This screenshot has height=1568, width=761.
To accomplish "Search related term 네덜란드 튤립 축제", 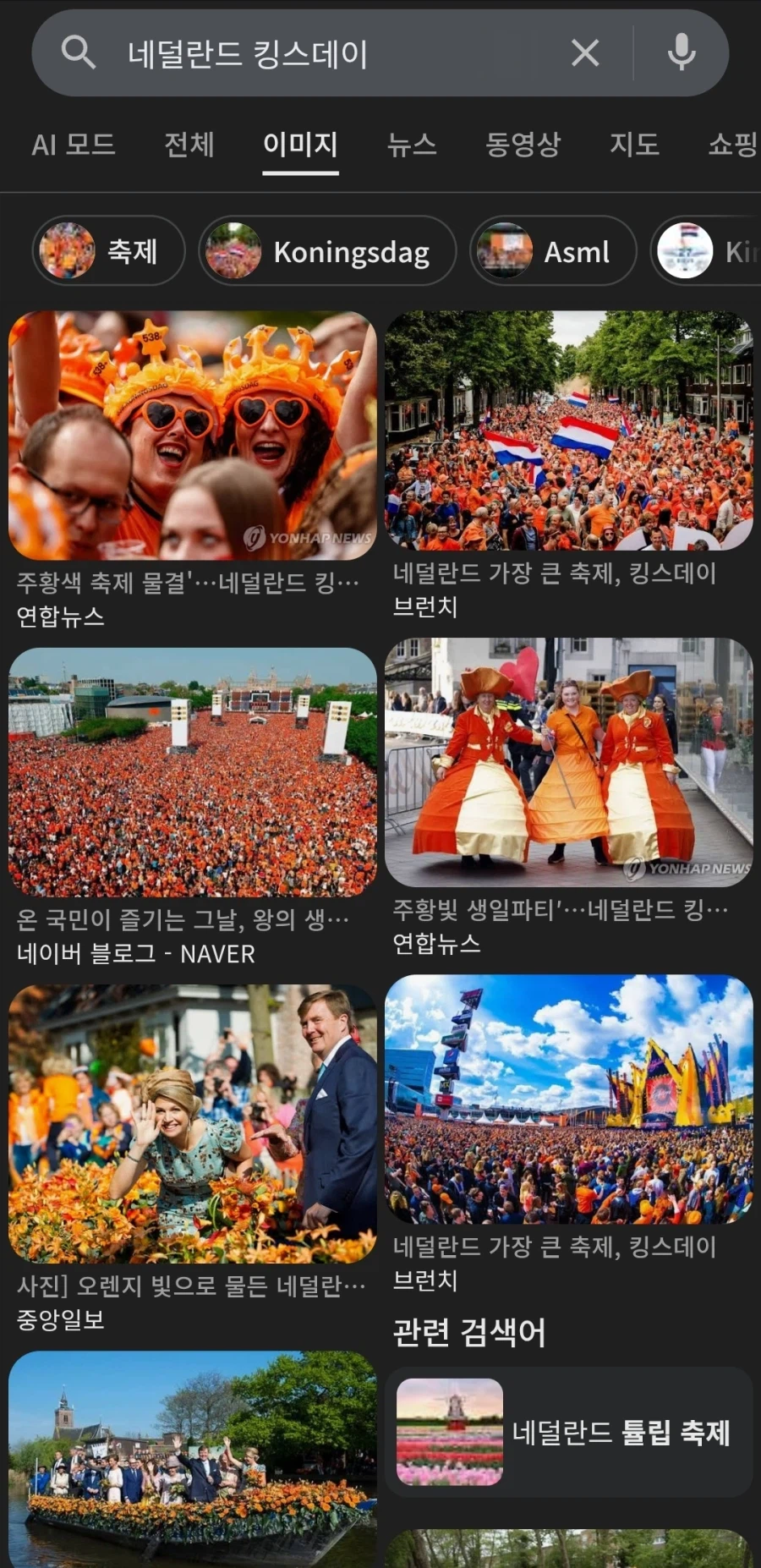I will pyautogui.click(x=568, y=1433).
